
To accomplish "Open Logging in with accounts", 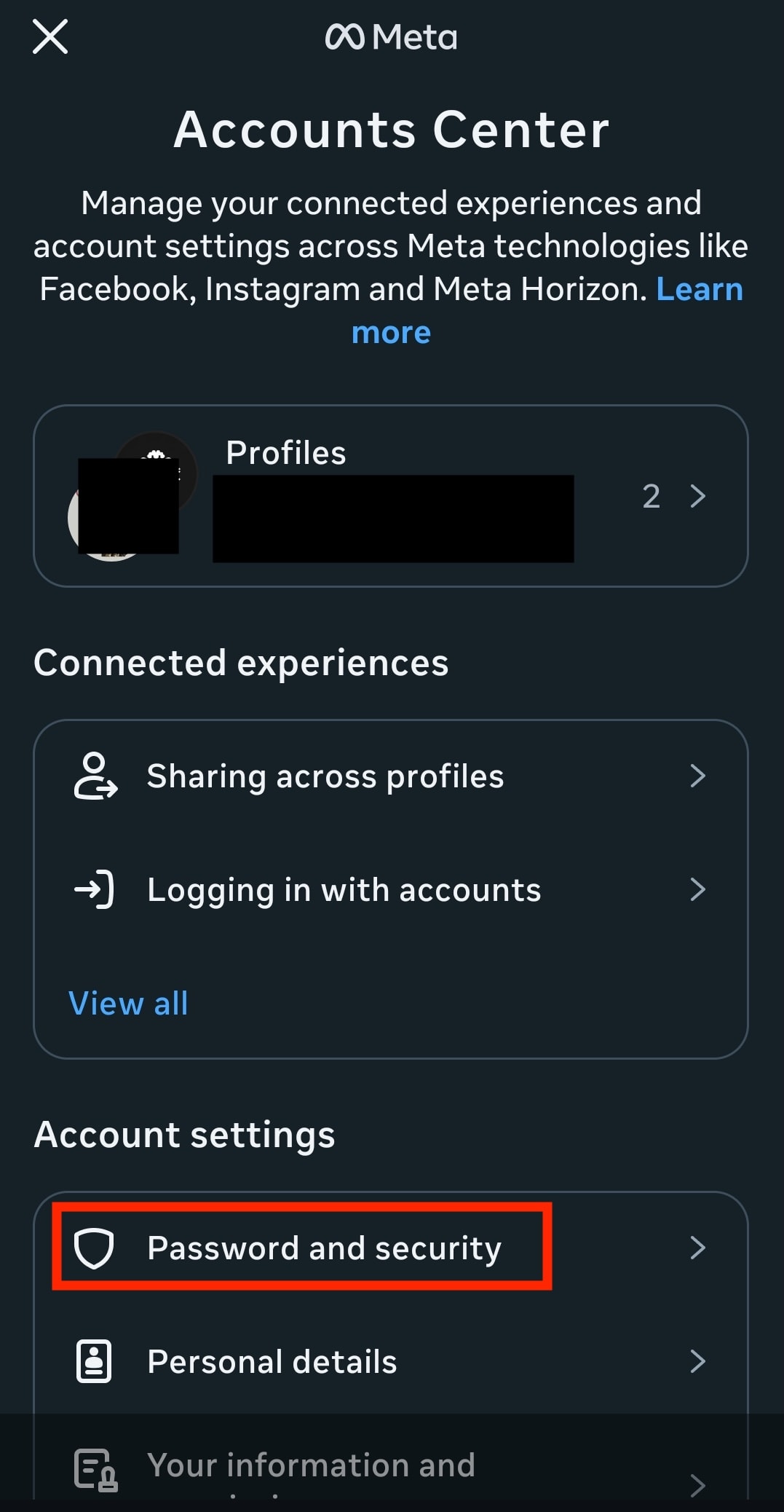I will pyautogui.click(x=343, y=889).
